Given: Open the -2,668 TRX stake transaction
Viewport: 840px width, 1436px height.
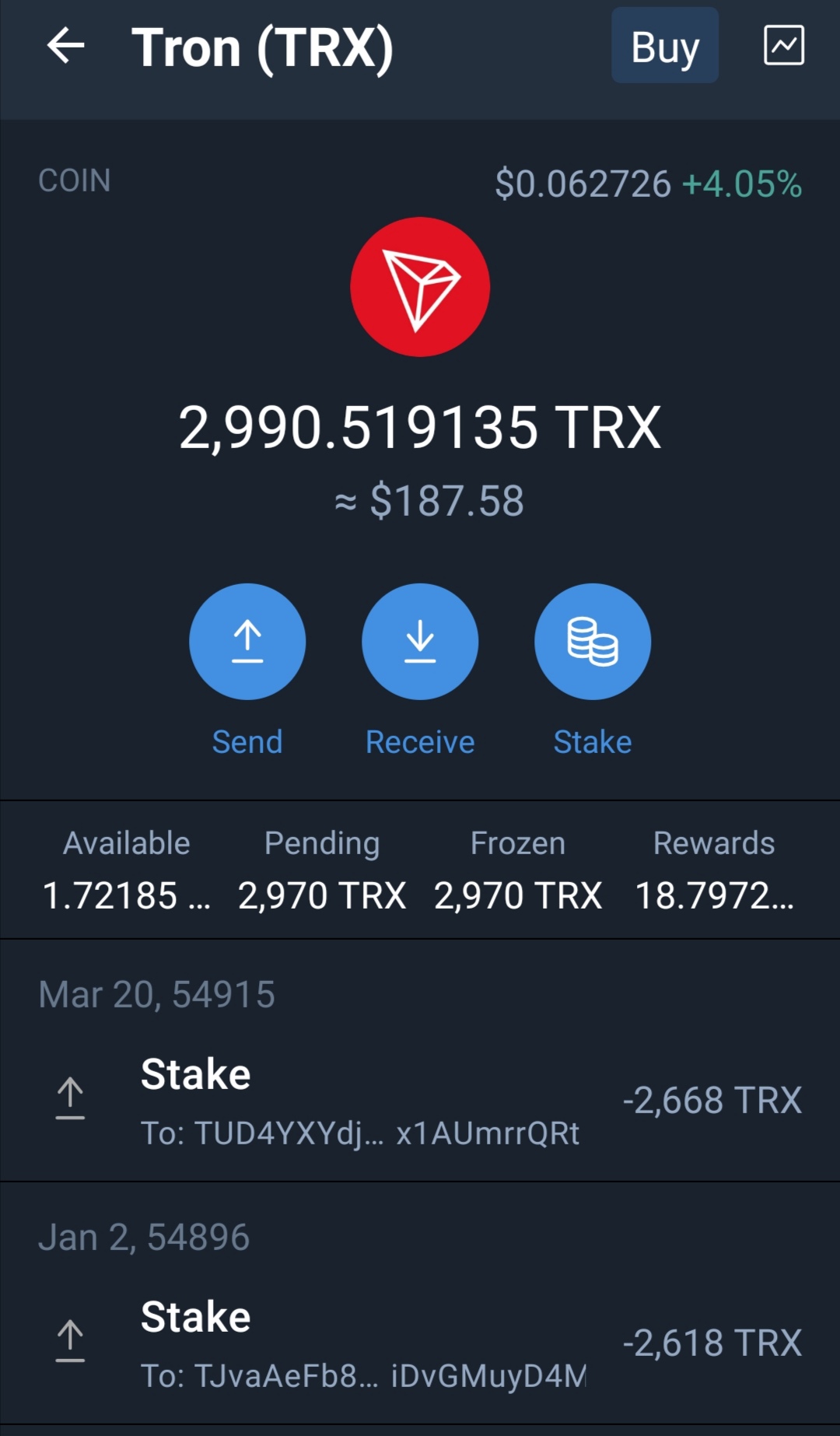Looking at the screenshot, I should point(420,1101).
